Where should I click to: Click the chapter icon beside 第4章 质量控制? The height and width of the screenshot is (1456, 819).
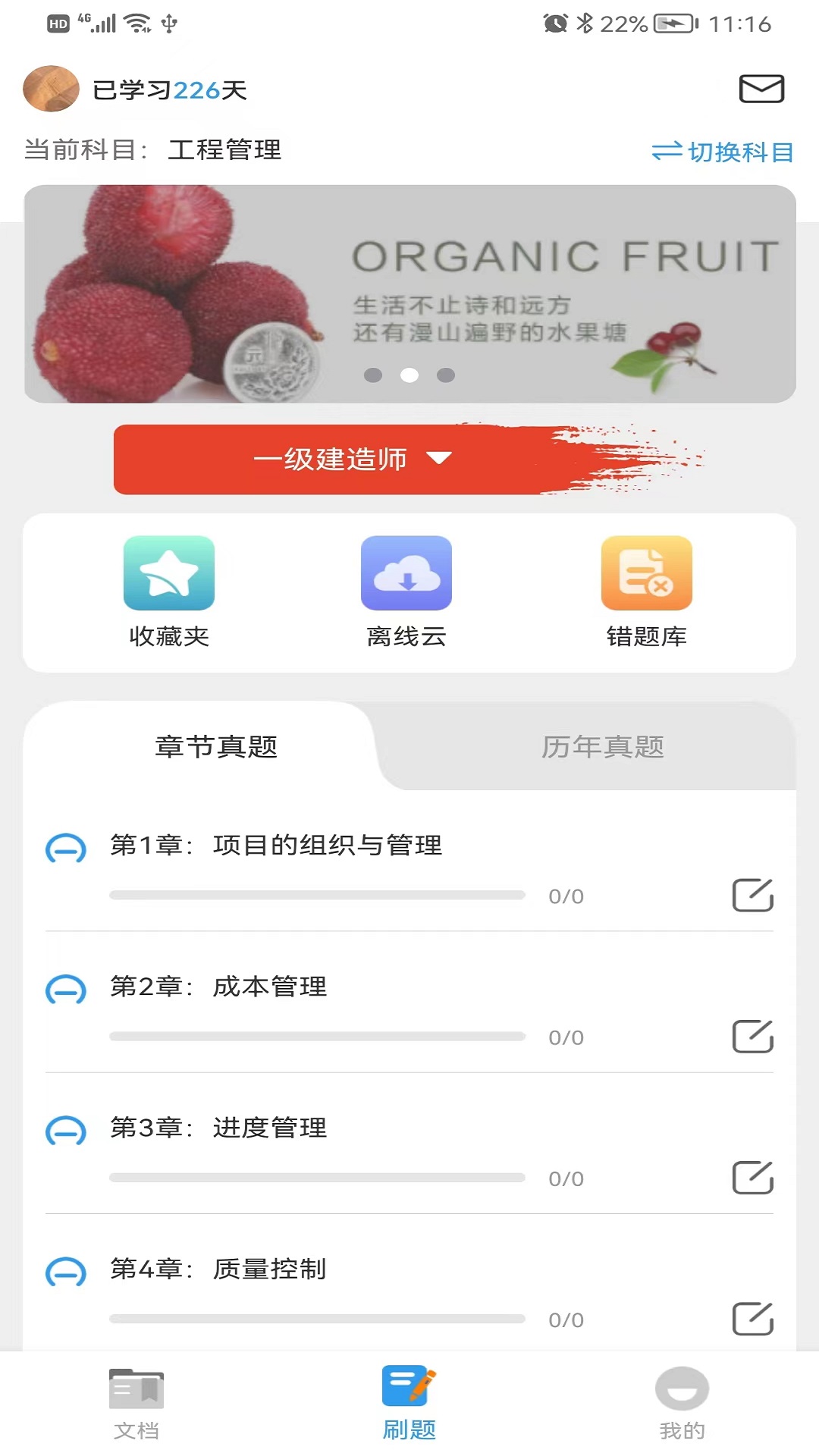point(67,1270)
